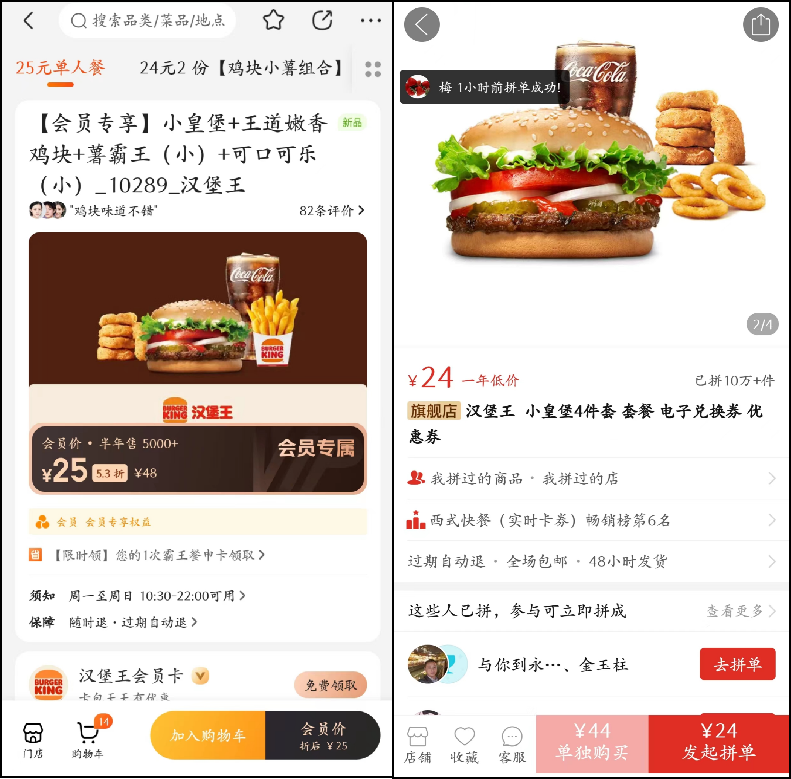Favorite this deal with the star icon
Viewport: 791px width, 779px height.
pyautogui.click(x=273, y=20)
